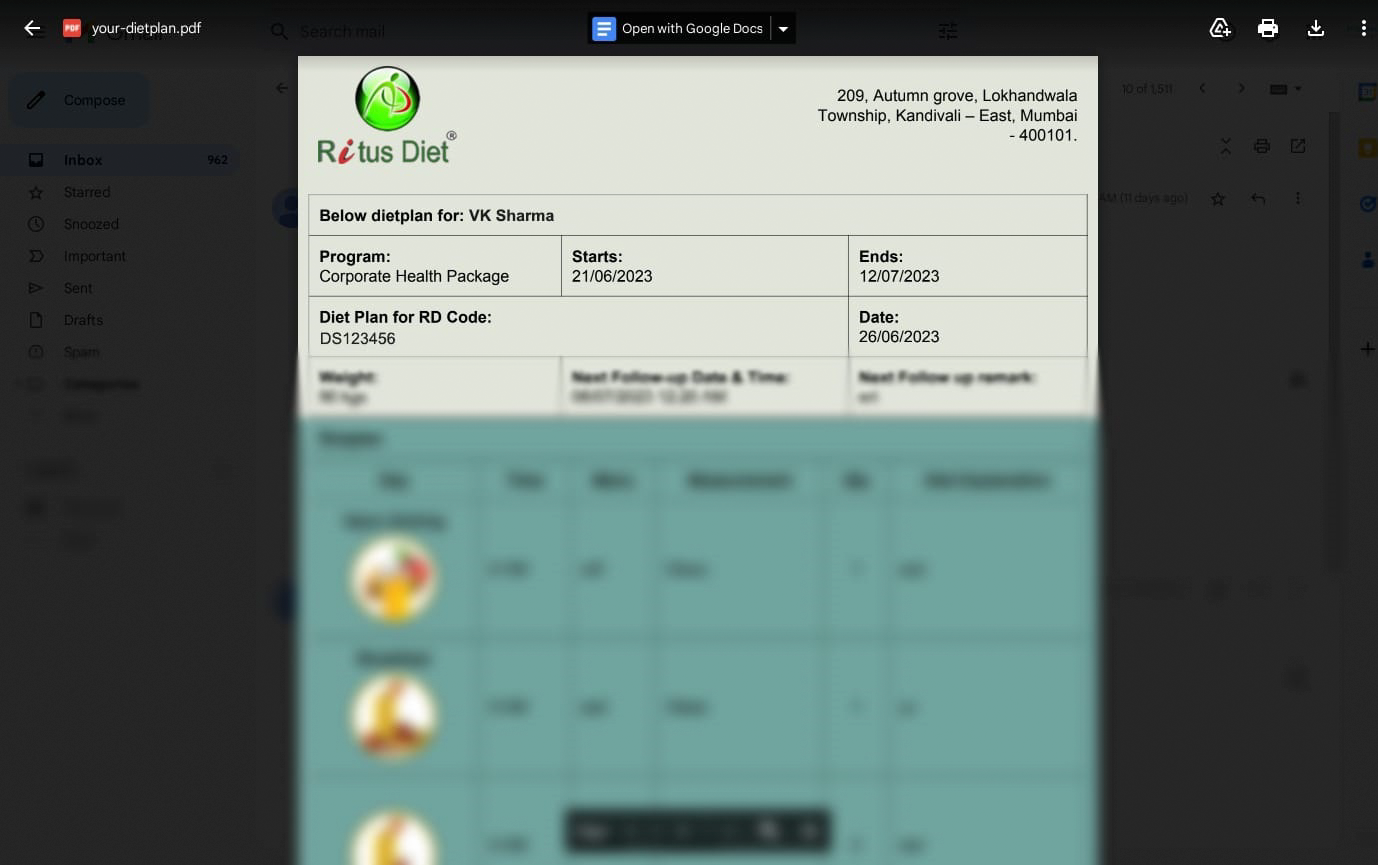The width and height of the screenshot is (1378, 865).
Task: Open the more options menu
Action: click(1363, 28)
